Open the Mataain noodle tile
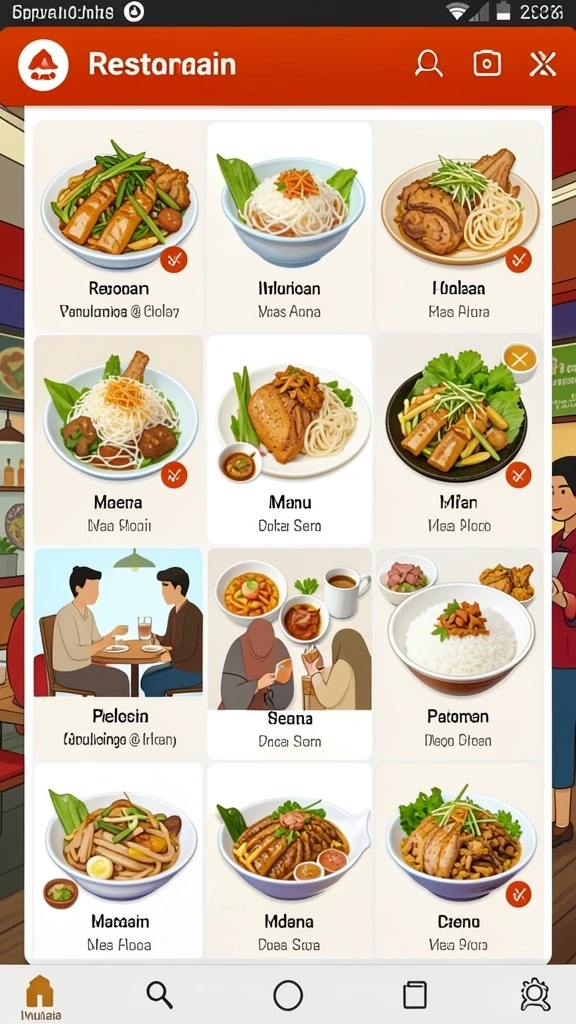Image resolution: width=576 pixels, height=1024 pixels. click(118, 861)
